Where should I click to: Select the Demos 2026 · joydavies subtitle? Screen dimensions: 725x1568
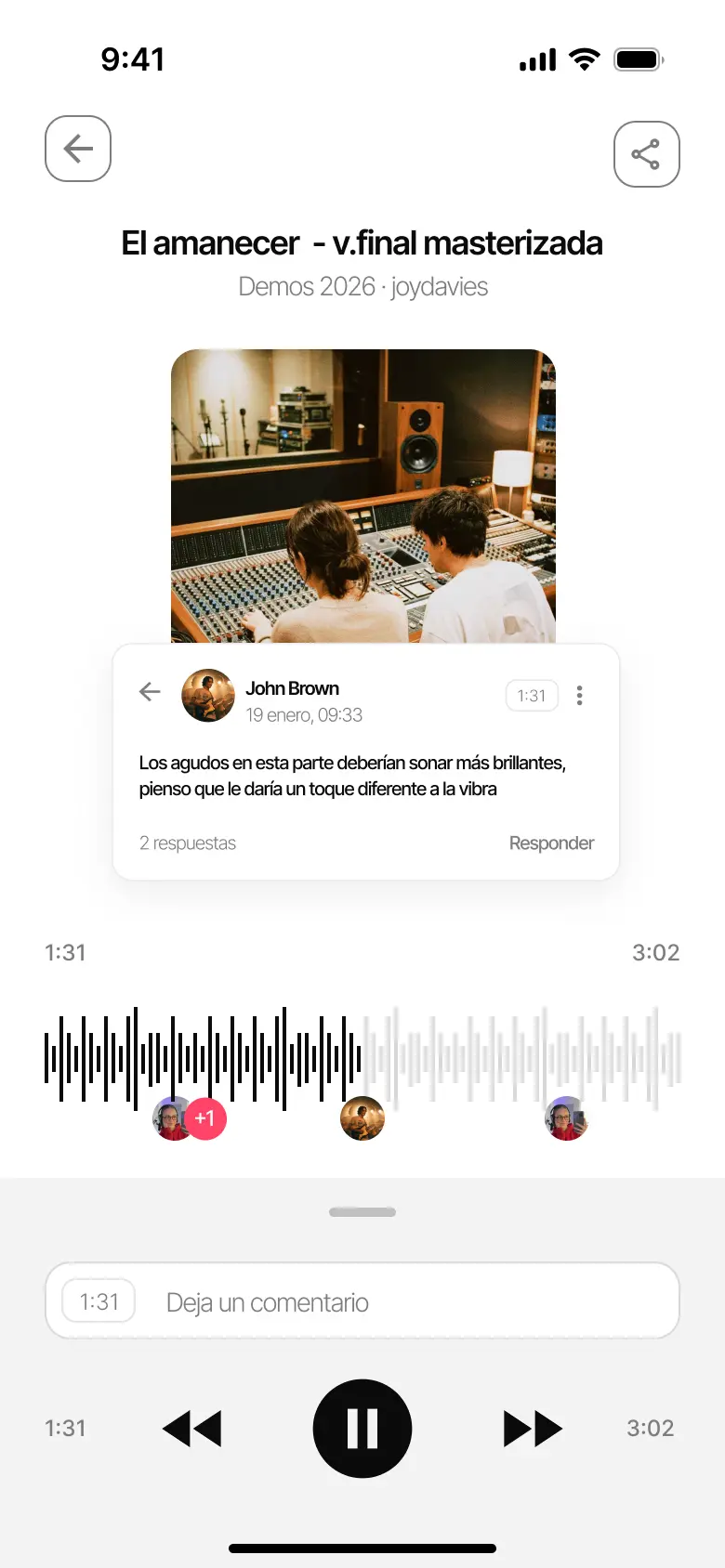(362, 287)
